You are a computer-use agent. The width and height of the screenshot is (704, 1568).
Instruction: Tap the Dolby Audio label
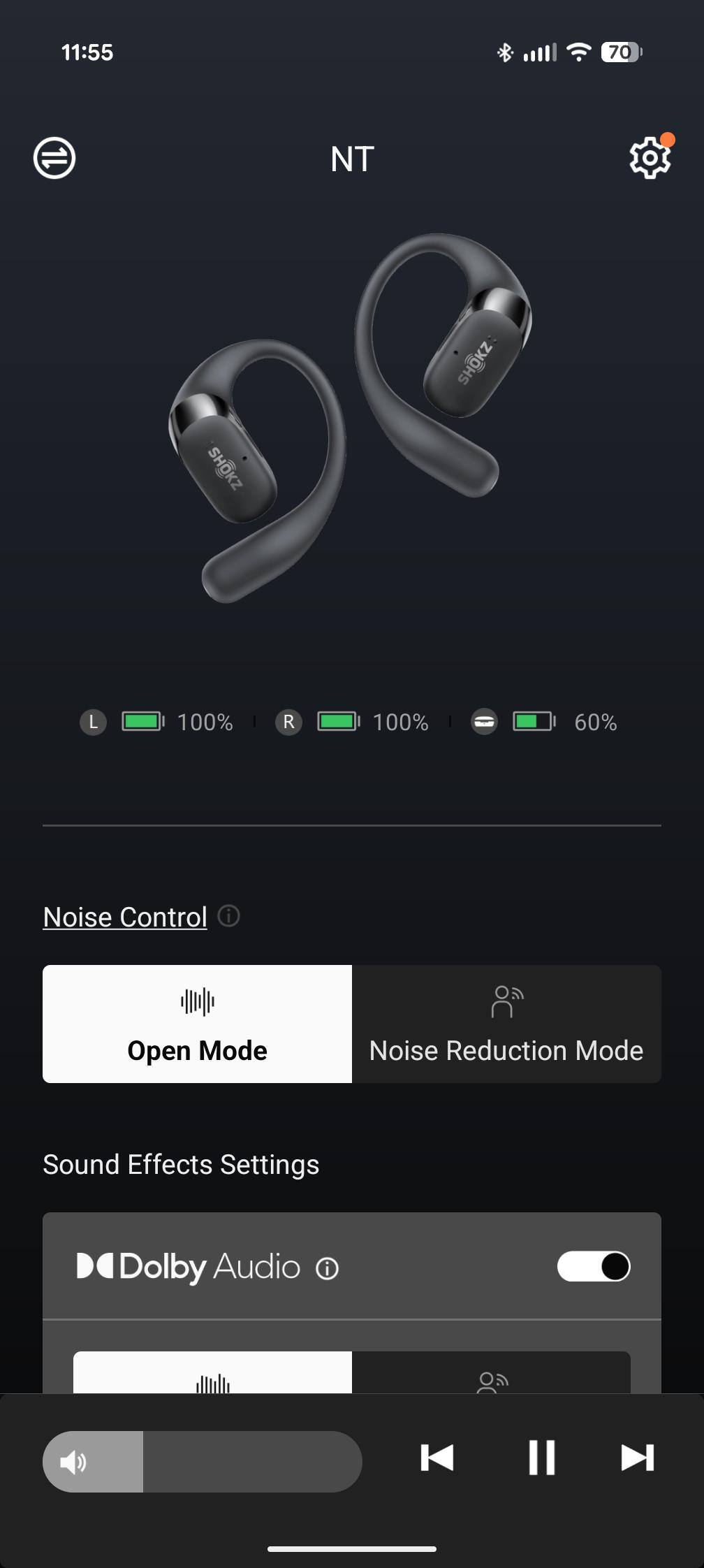(x=189, y=1267)
